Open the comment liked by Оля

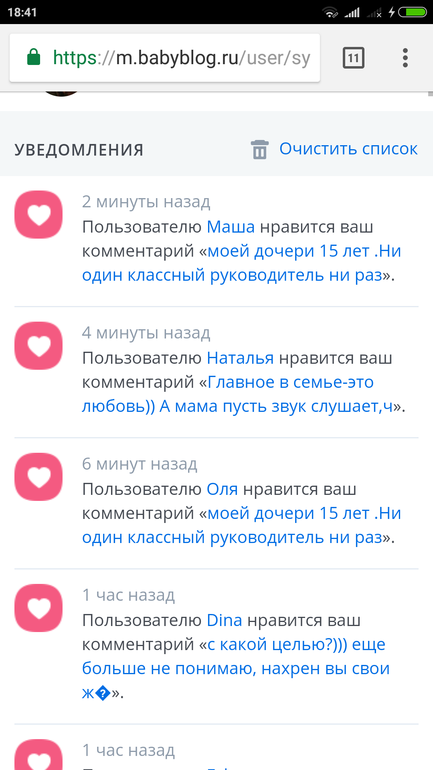[x=242, y=526]
